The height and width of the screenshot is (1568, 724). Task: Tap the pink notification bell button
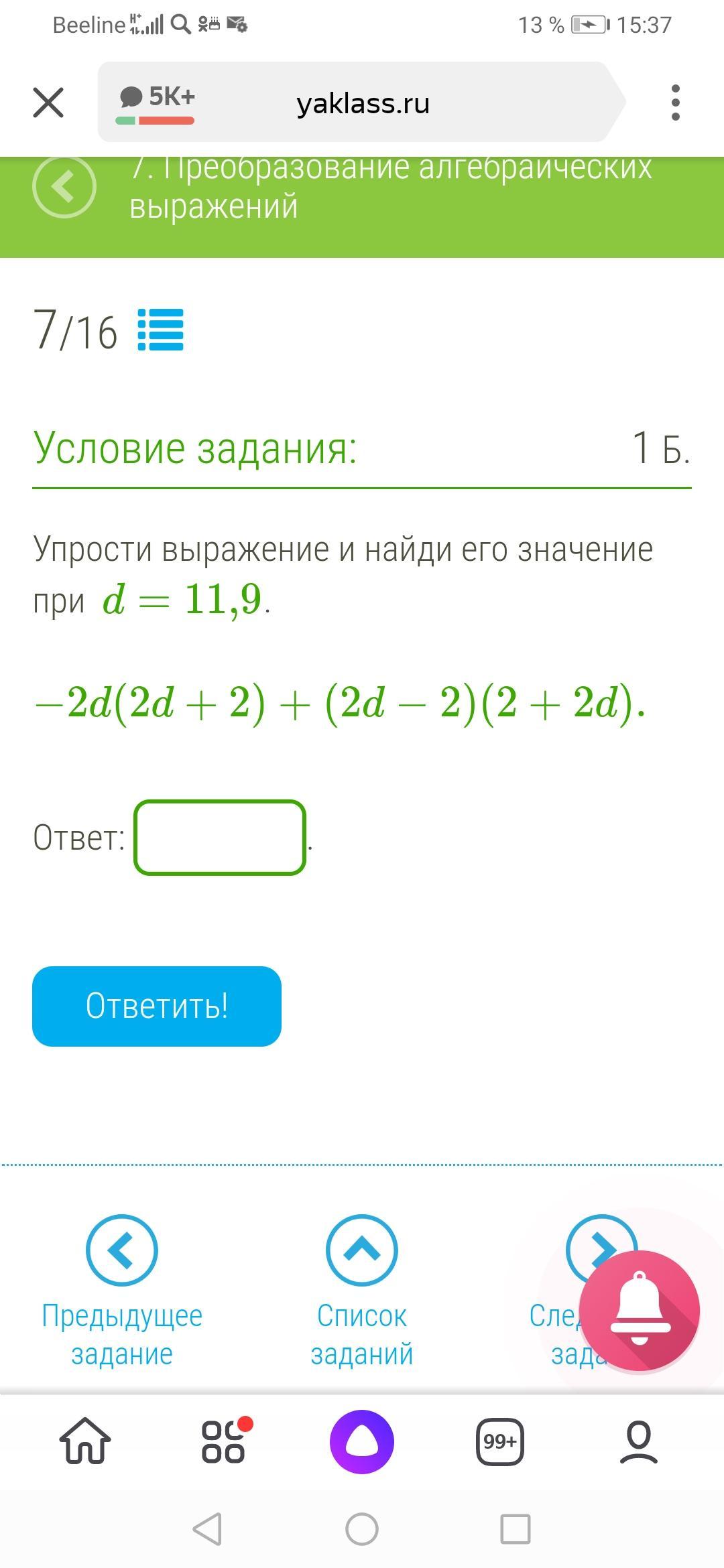pyautogui.click(x=640, y=1311)
